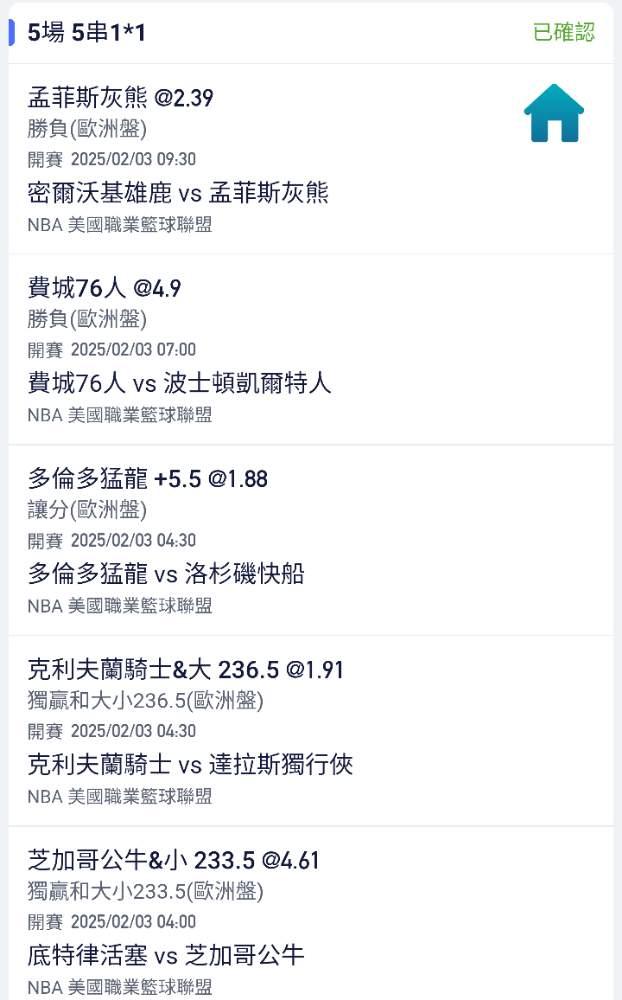Viewport: 622px width, 1000px height.
Task: Open the 費城76人 @4.9 bet leg
Action: 104,288
